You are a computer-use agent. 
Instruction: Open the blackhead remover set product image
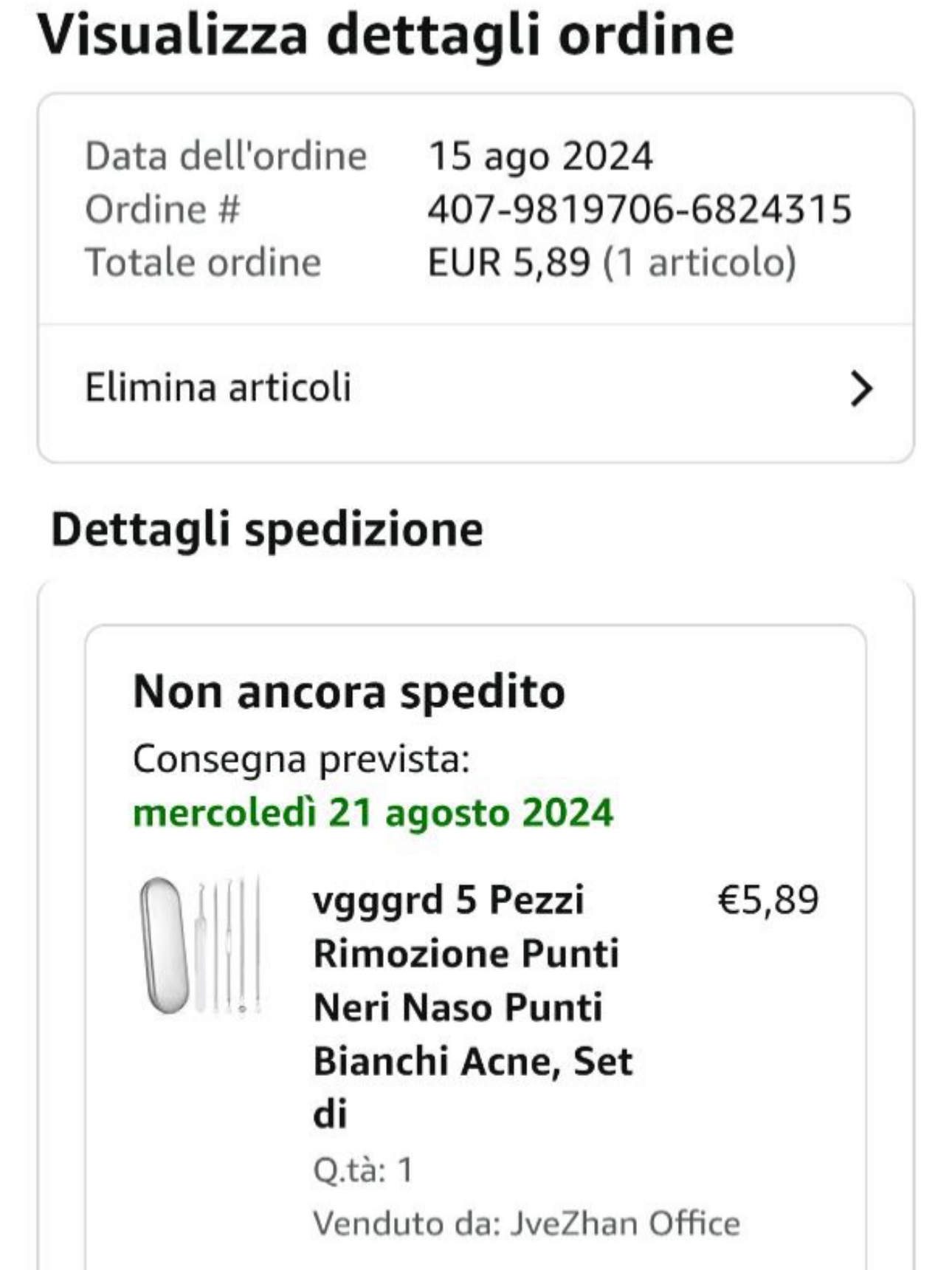[201, 945]
